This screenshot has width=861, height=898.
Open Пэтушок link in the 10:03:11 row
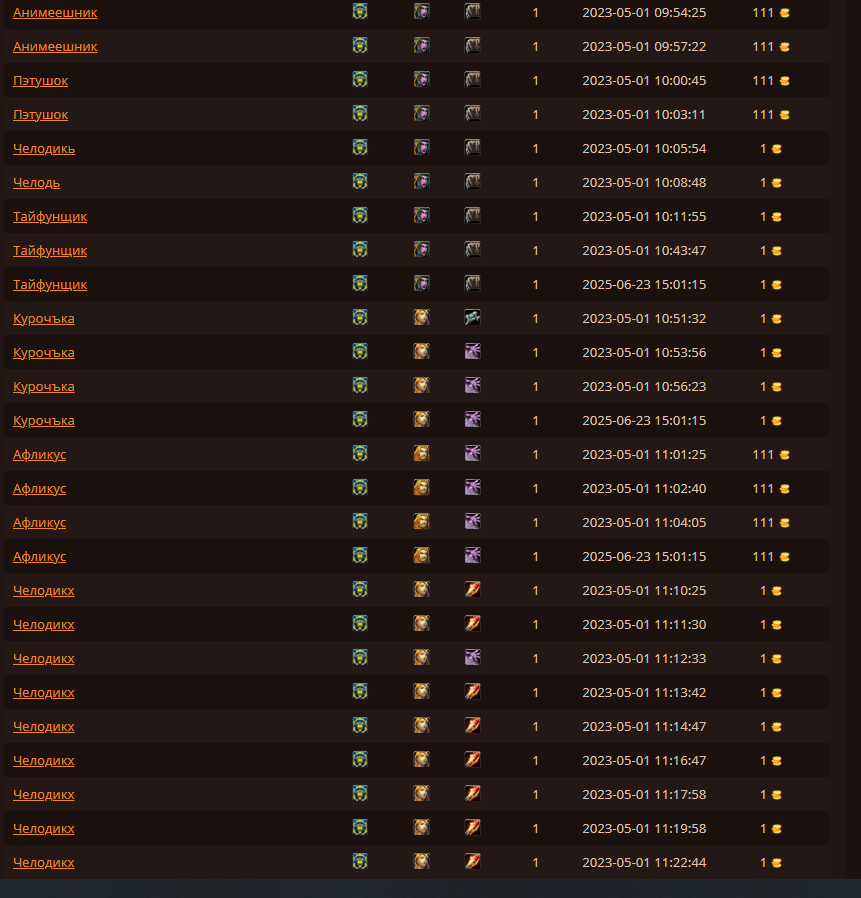(40, 115)
